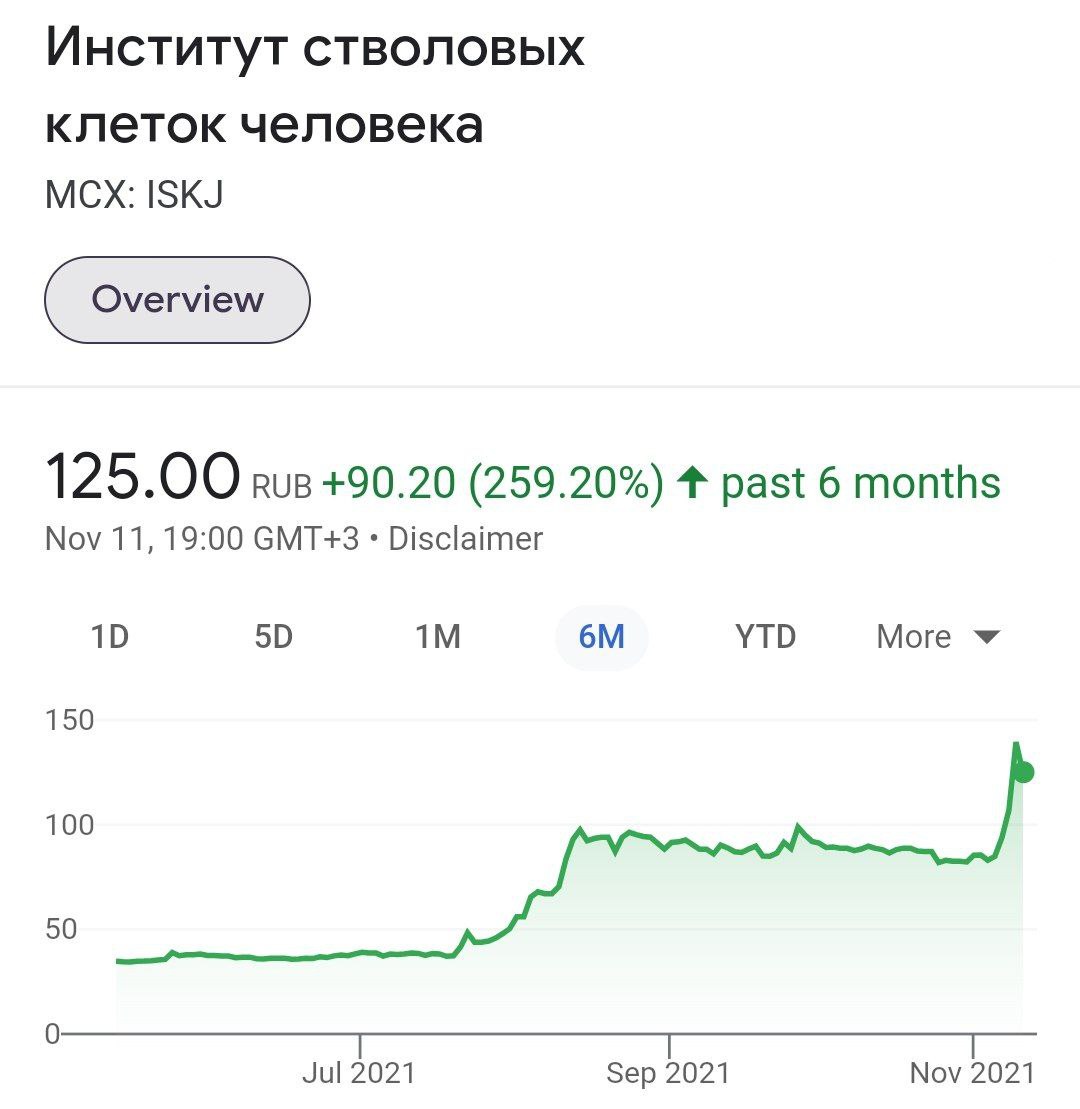Click the peak of the chart line

(x=1014, y=742)
